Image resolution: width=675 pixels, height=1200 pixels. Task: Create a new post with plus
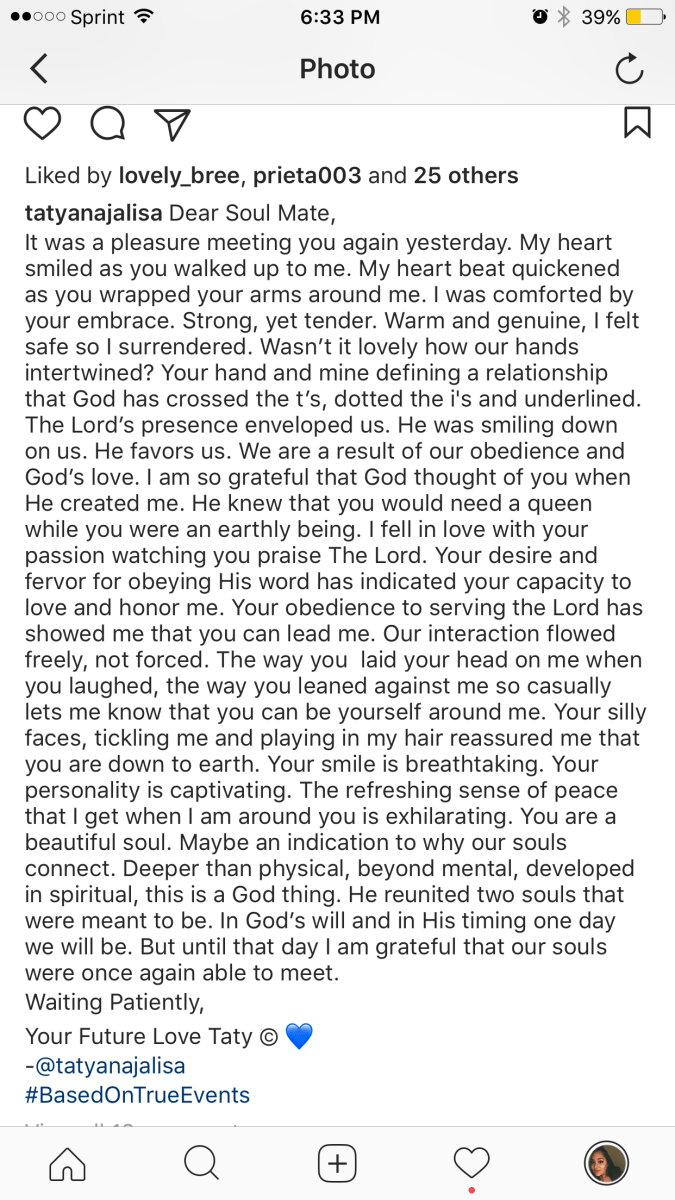(x=337, y=1162)
